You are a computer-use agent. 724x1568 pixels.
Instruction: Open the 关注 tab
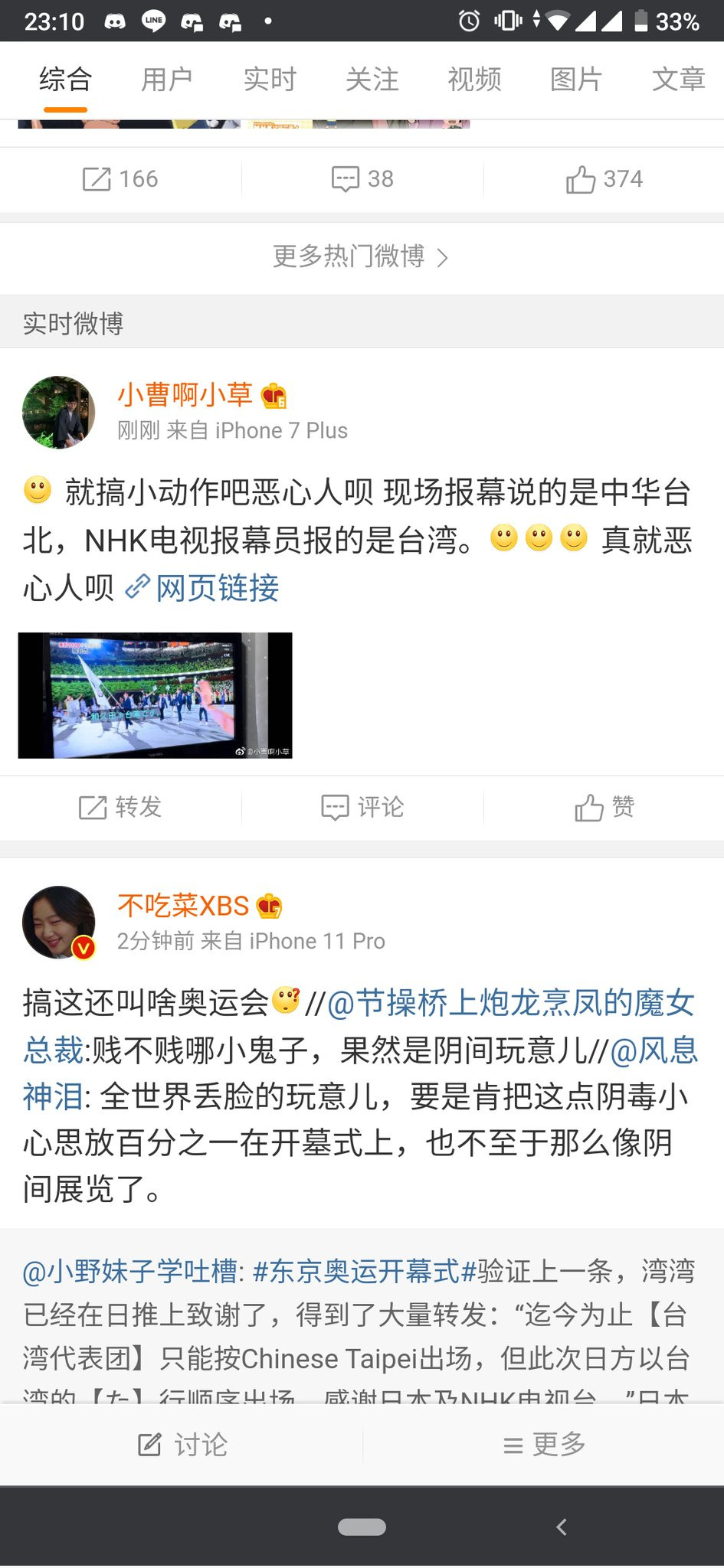pos(372,80)
